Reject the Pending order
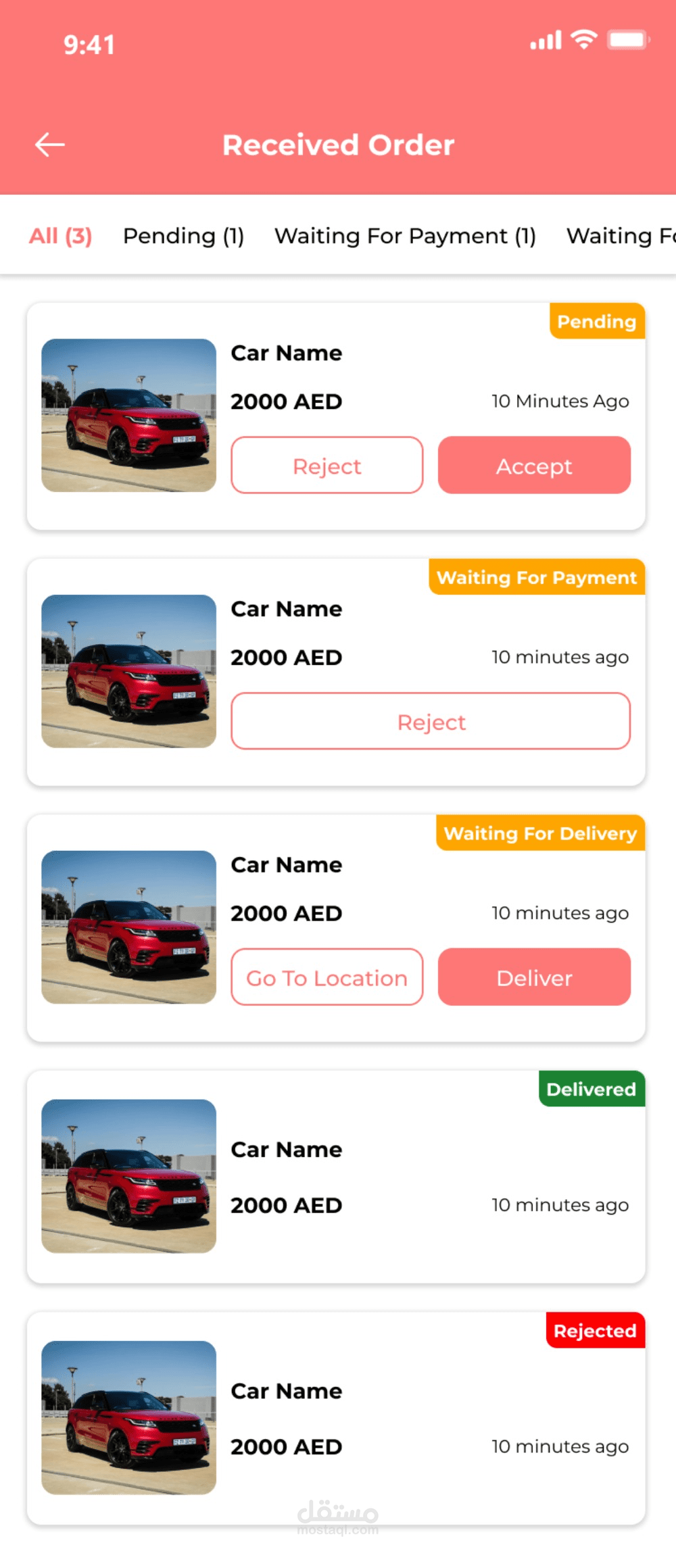 pyautogui.click(x=327, y=466)
